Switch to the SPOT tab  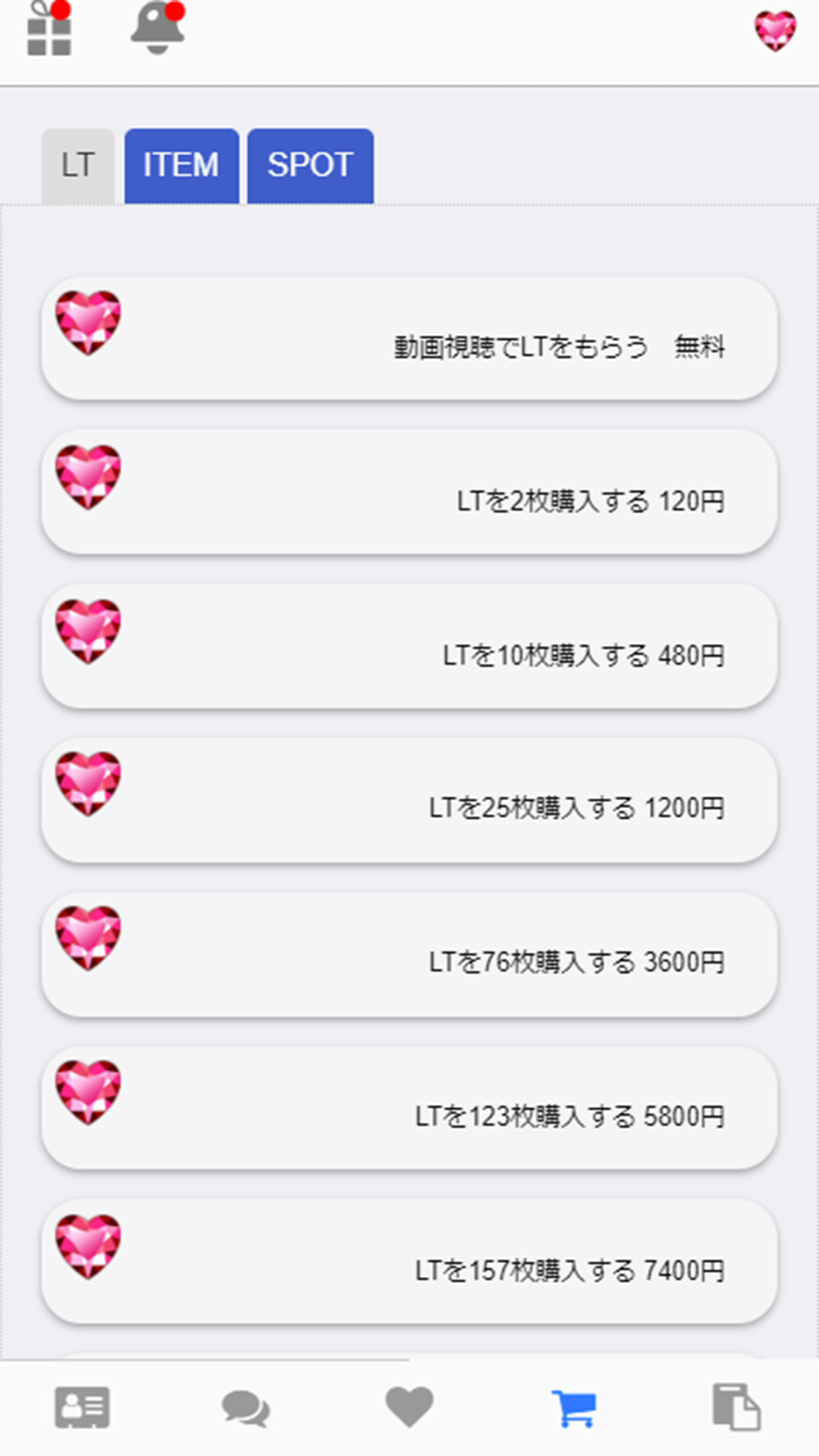[x=310, y=166]
